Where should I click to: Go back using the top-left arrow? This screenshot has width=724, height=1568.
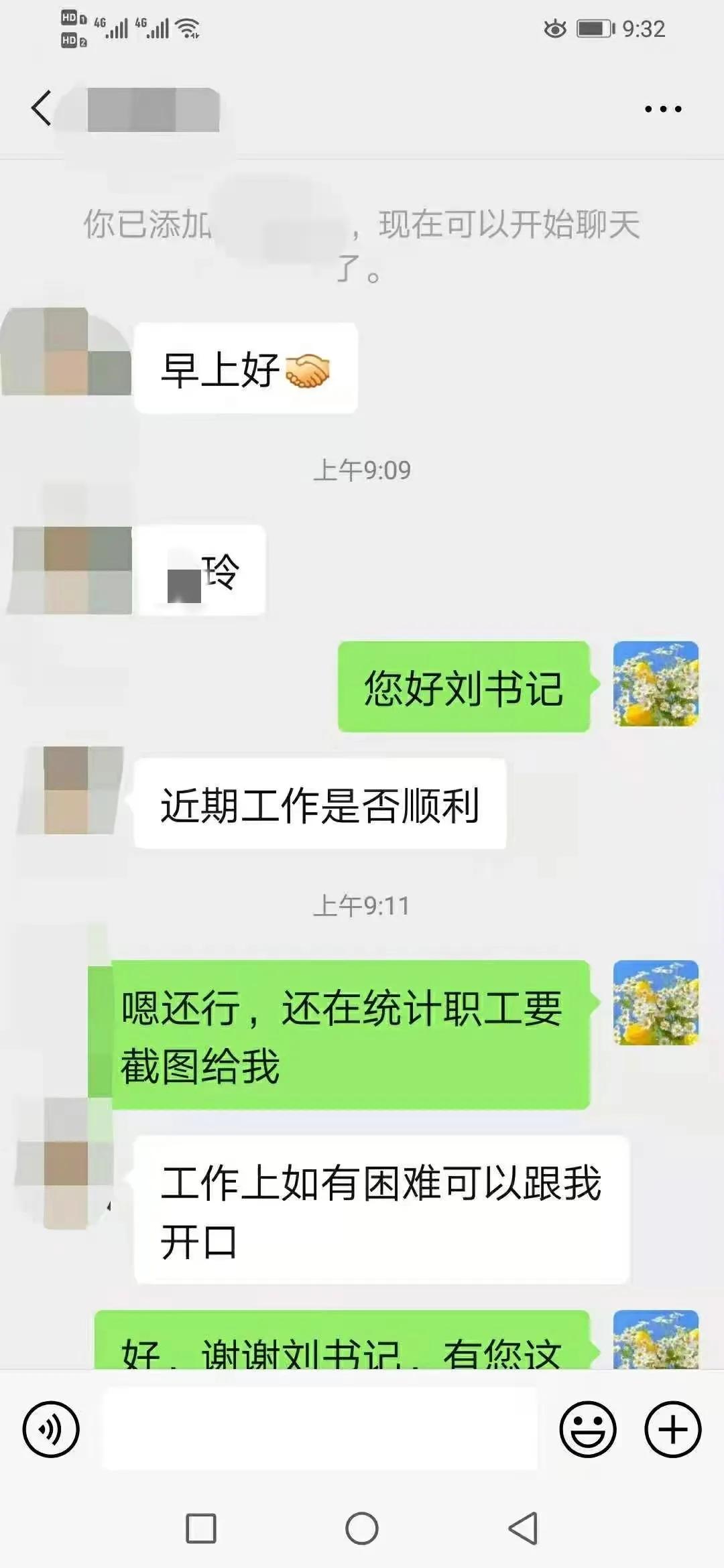tap(42, 108)
